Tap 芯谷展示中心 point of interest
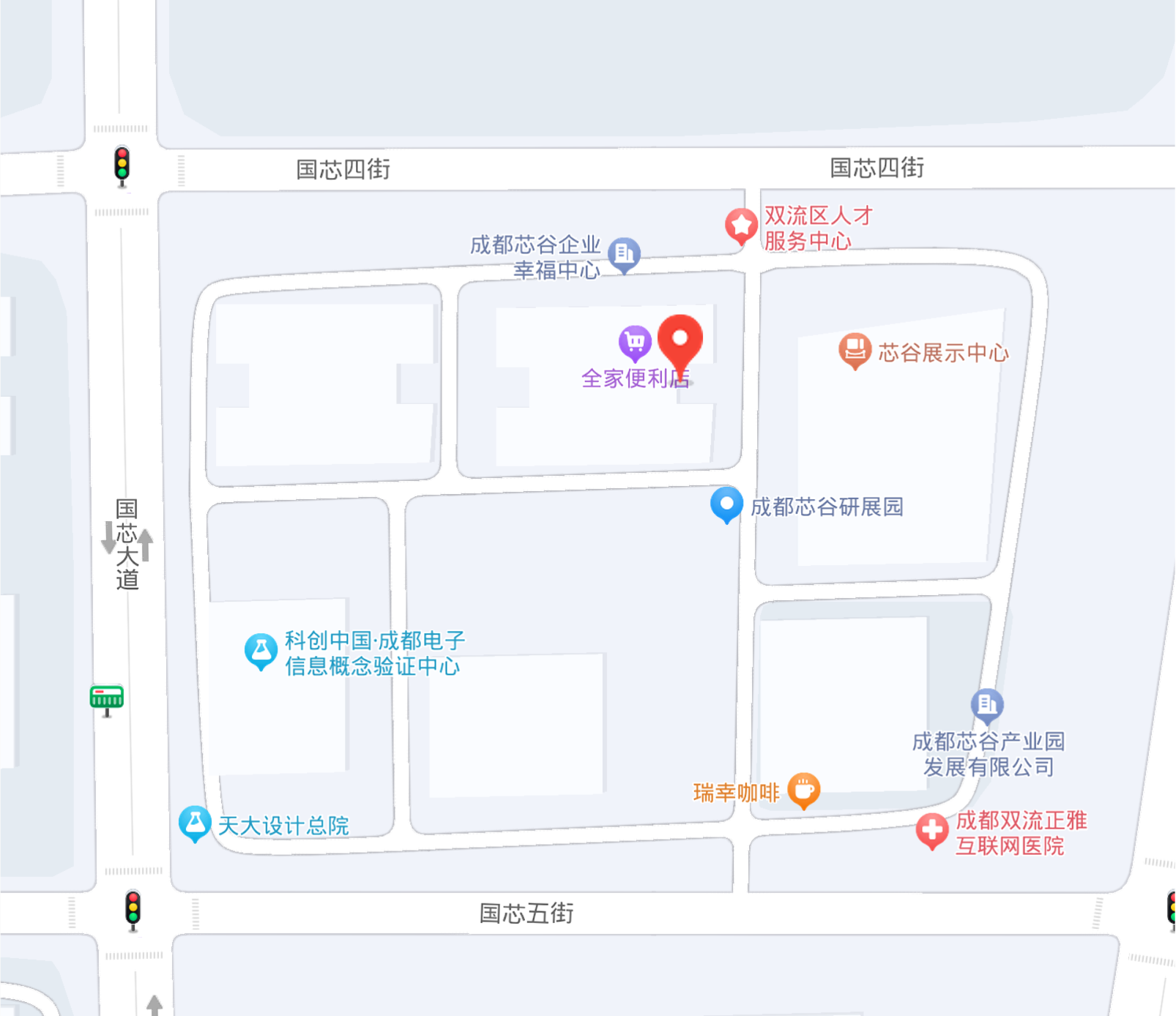 [x=855, y=350]
